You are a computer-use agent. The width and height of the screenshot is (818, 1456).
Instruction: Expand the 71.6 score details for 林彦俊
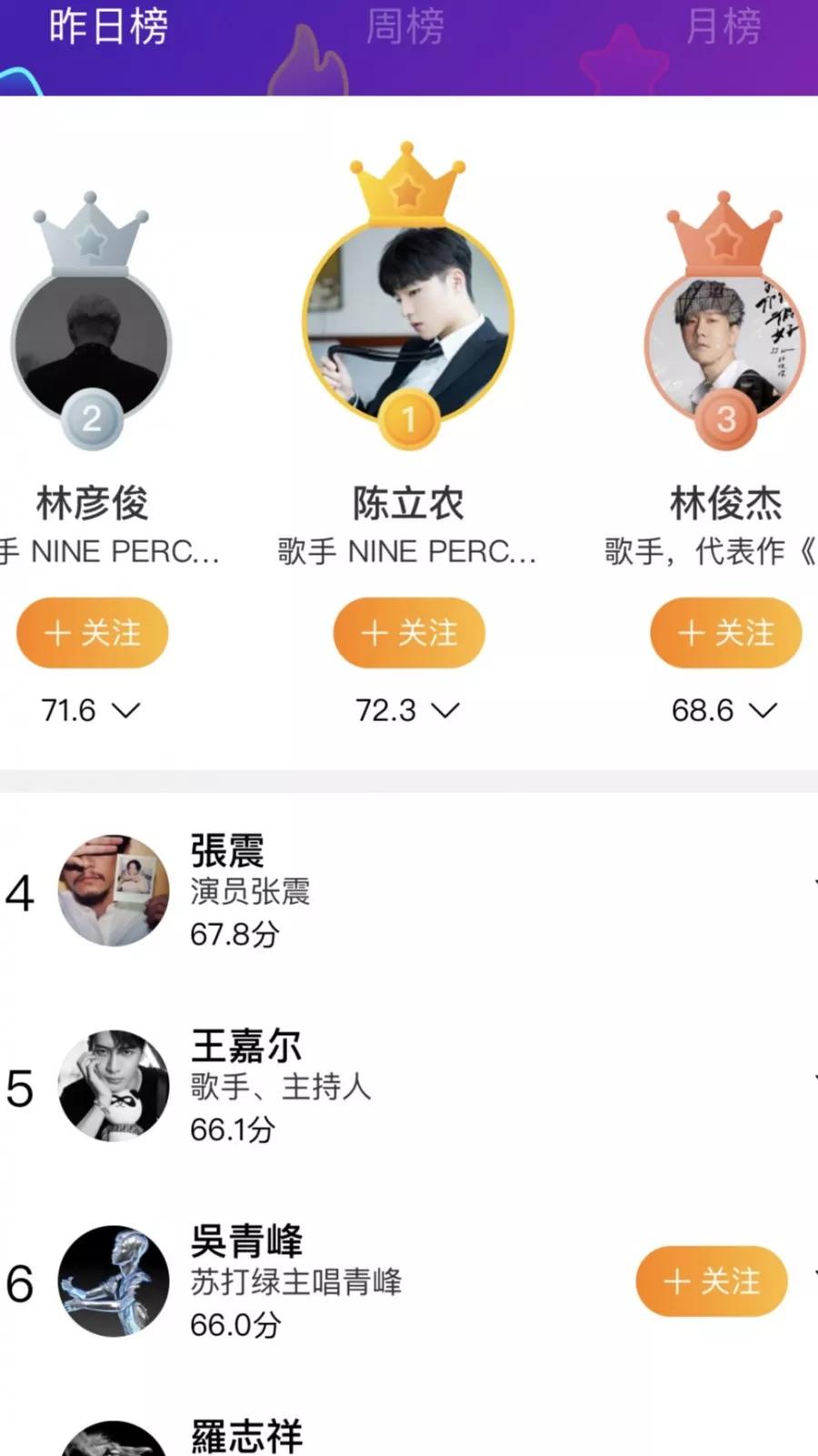pos(91,710)
